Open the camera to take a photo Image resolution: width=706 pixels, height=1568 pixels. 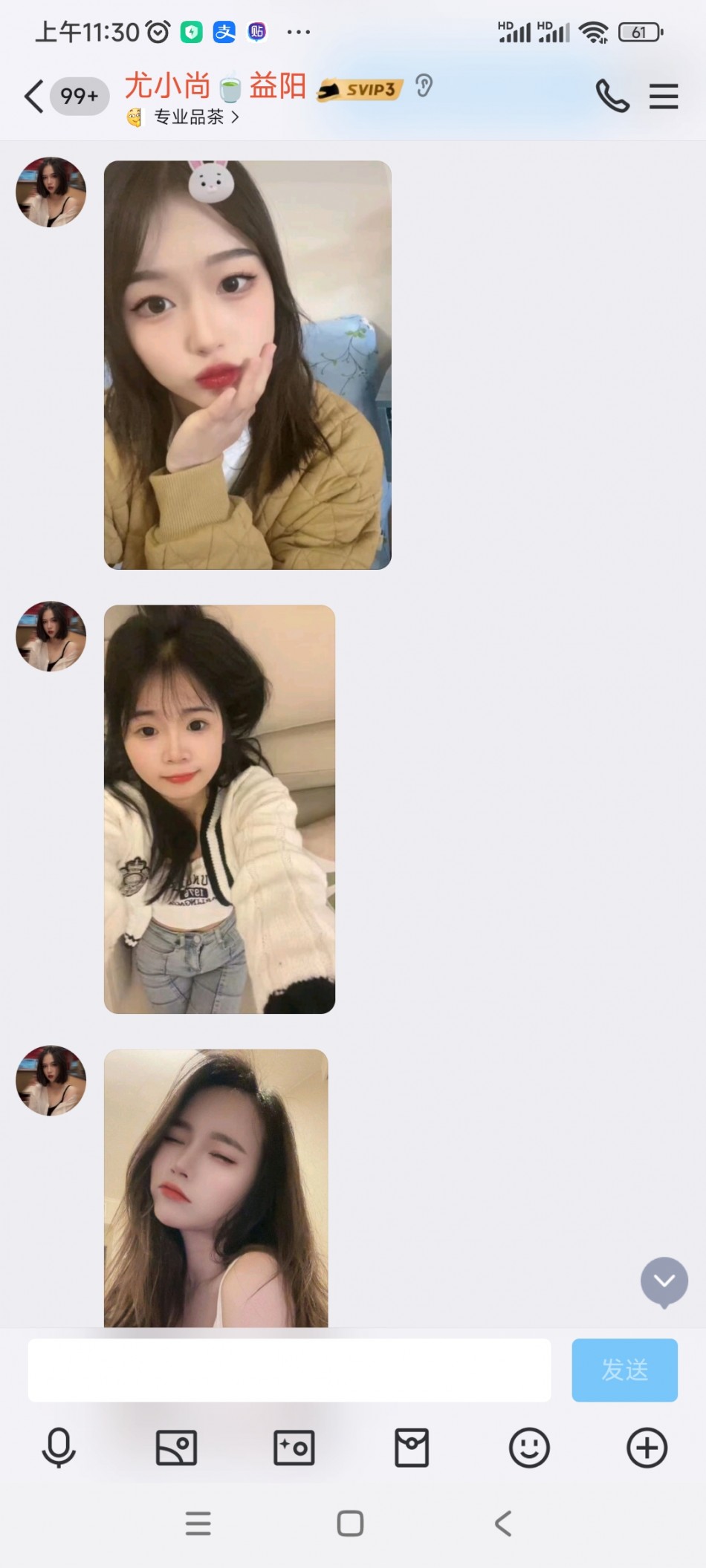[x=294, y=1448]
